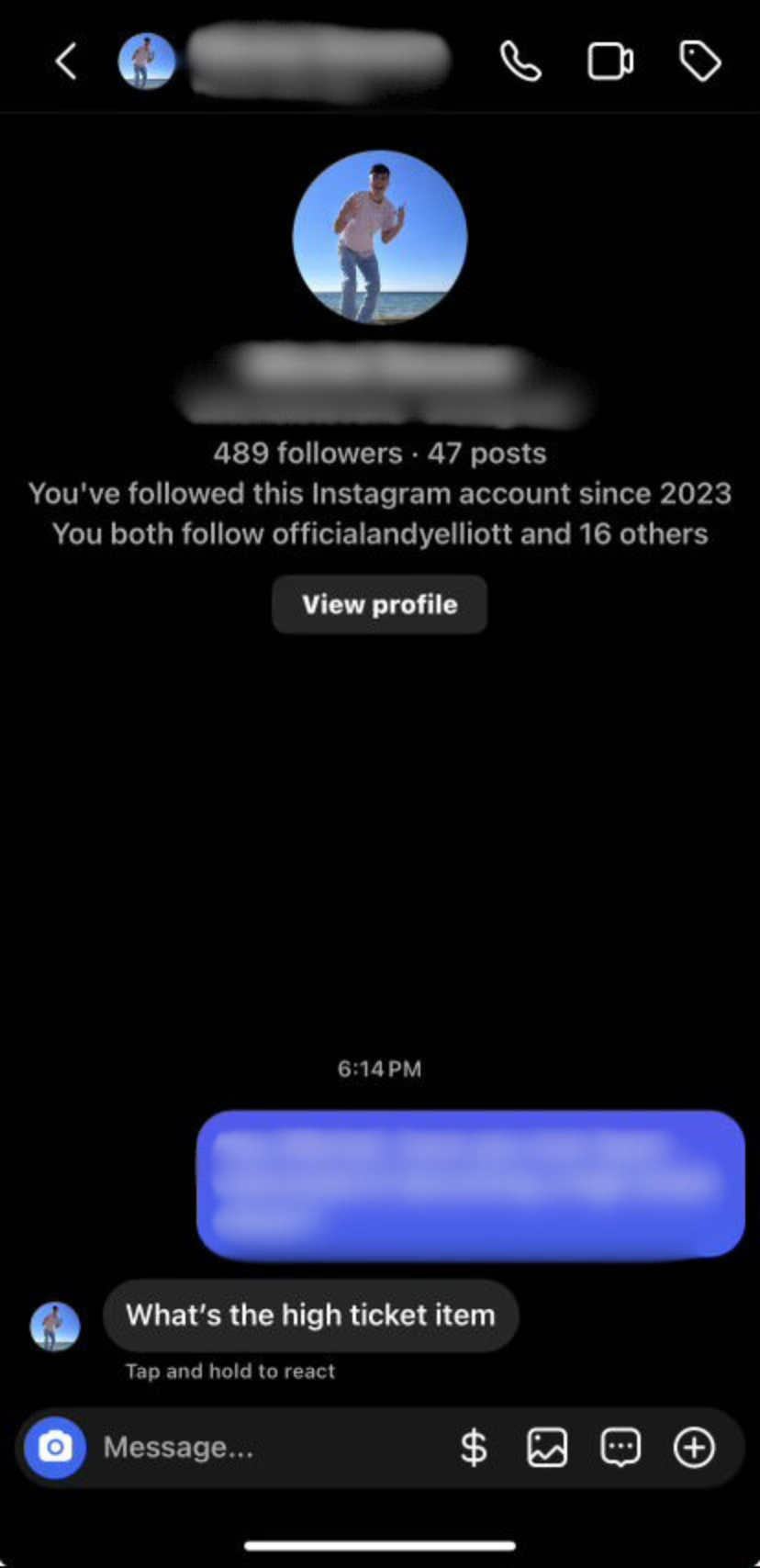Tap the plus icon for more options
The image size is (760, 1568).
[694, 1448]
